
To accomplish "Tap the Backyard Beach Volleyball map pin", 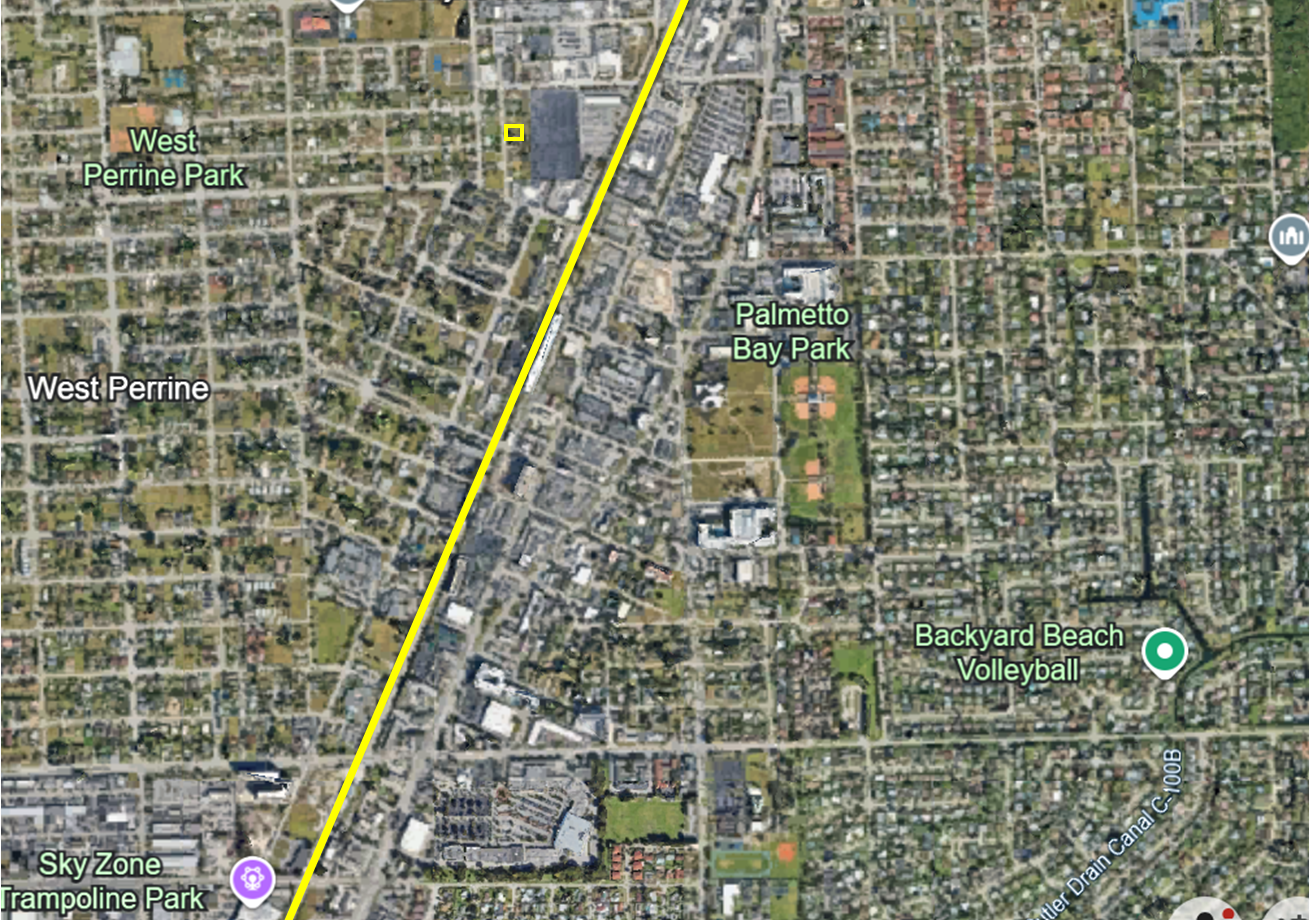I will (x=1164, y=652).
